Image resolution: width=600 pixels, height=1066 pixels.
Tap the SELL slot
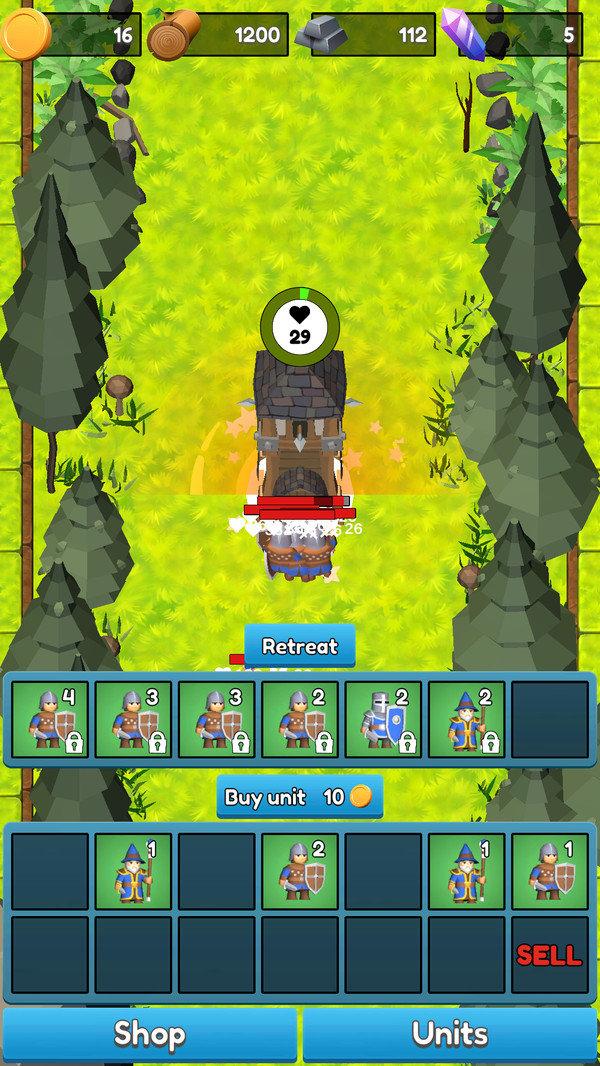click(x=550, y=955)
